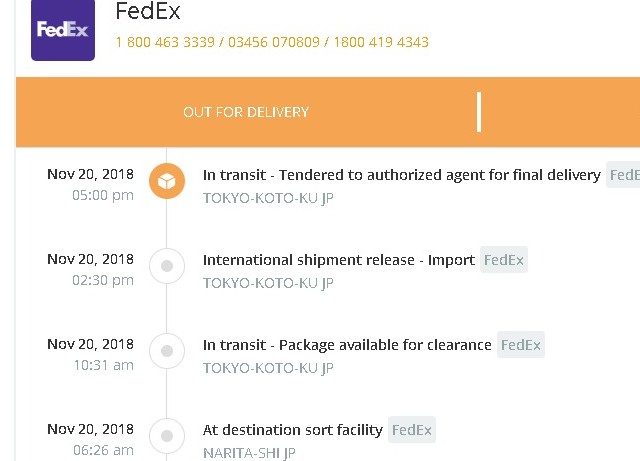The width and height of the screenshot is (640, 461).
Task: Dial FedEx number 1800 419 4343
Action: [x=382, y=42]
